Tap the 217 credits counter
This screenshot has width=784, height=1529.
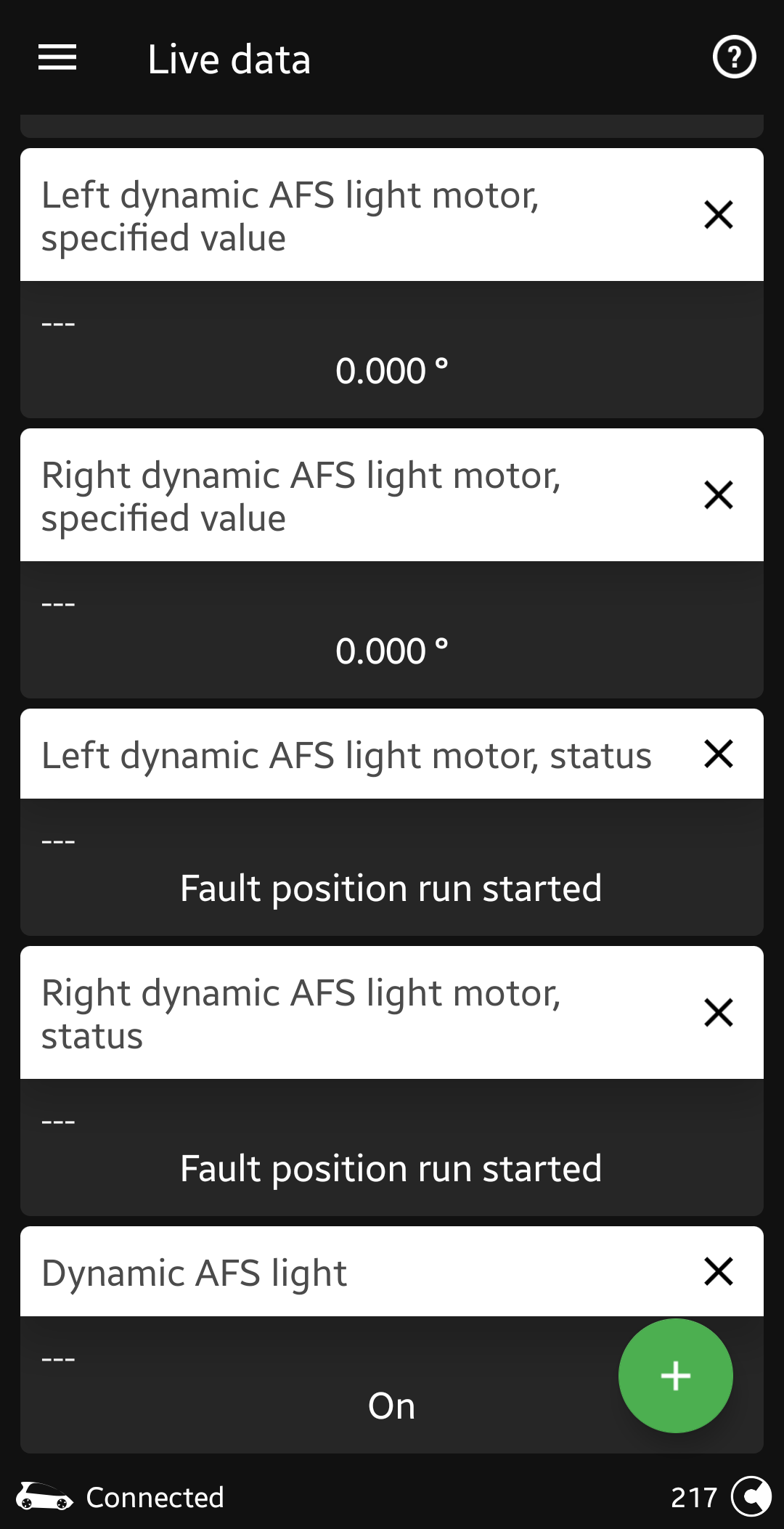click(x=696, y=1498)
